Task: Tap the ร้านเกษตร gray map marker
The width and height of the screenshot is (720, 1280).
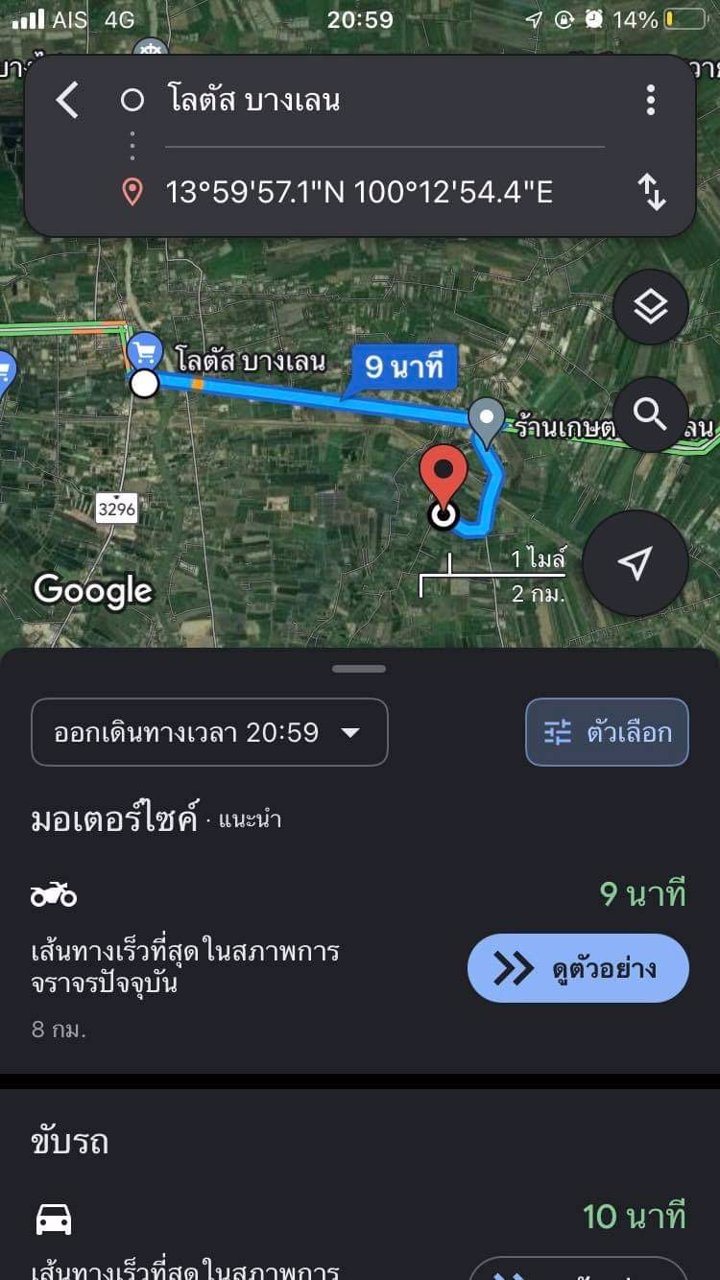Action: (489, 415)
